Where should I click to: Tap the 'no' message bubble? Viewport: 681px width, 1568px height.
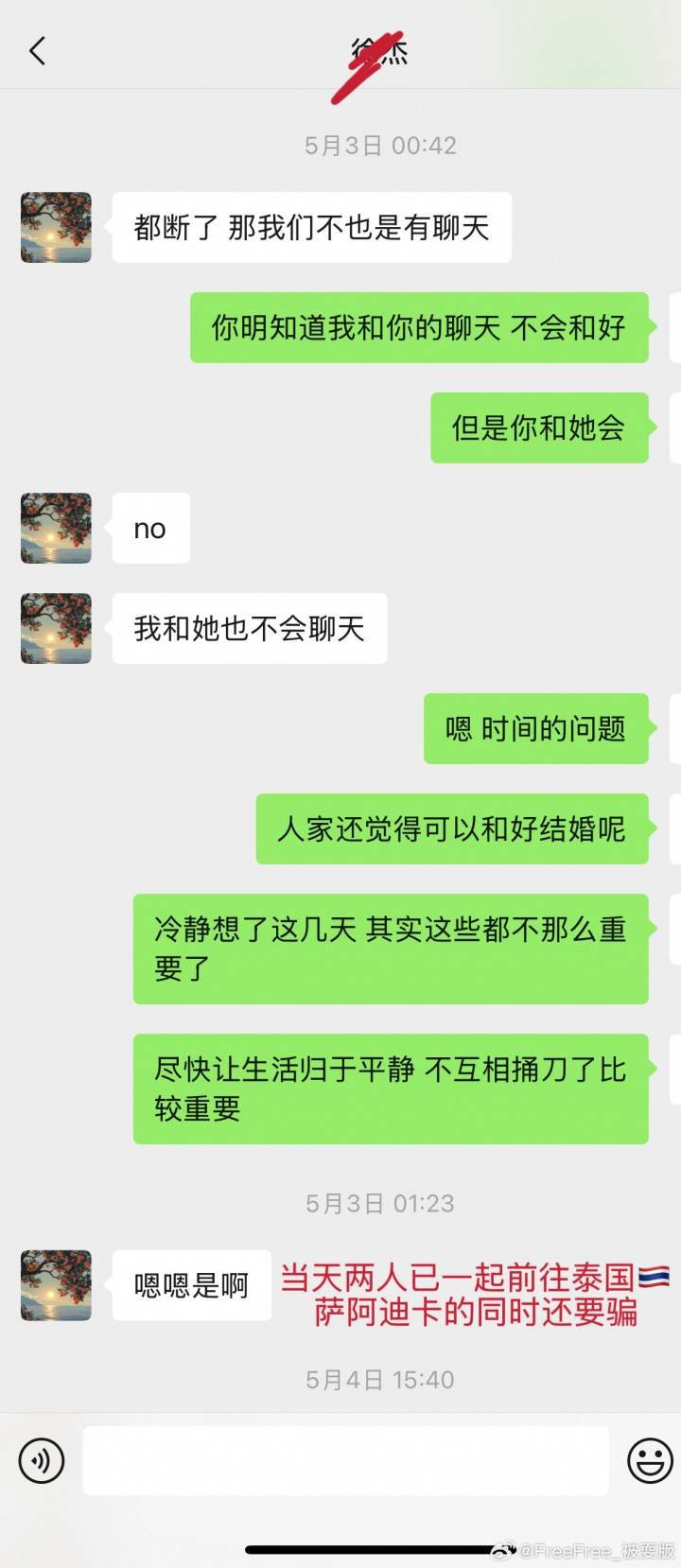click(149, 529)
